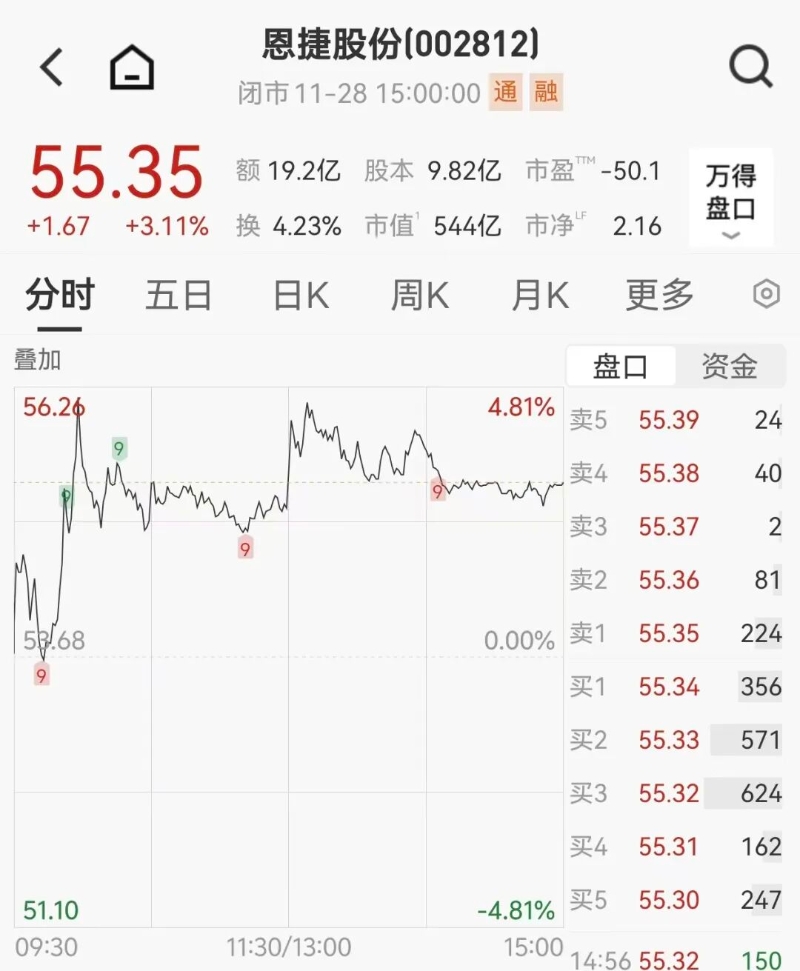800x971 pixels.
Task: Click the green 9 marker on the chart
Action: (x=119, y=449)
